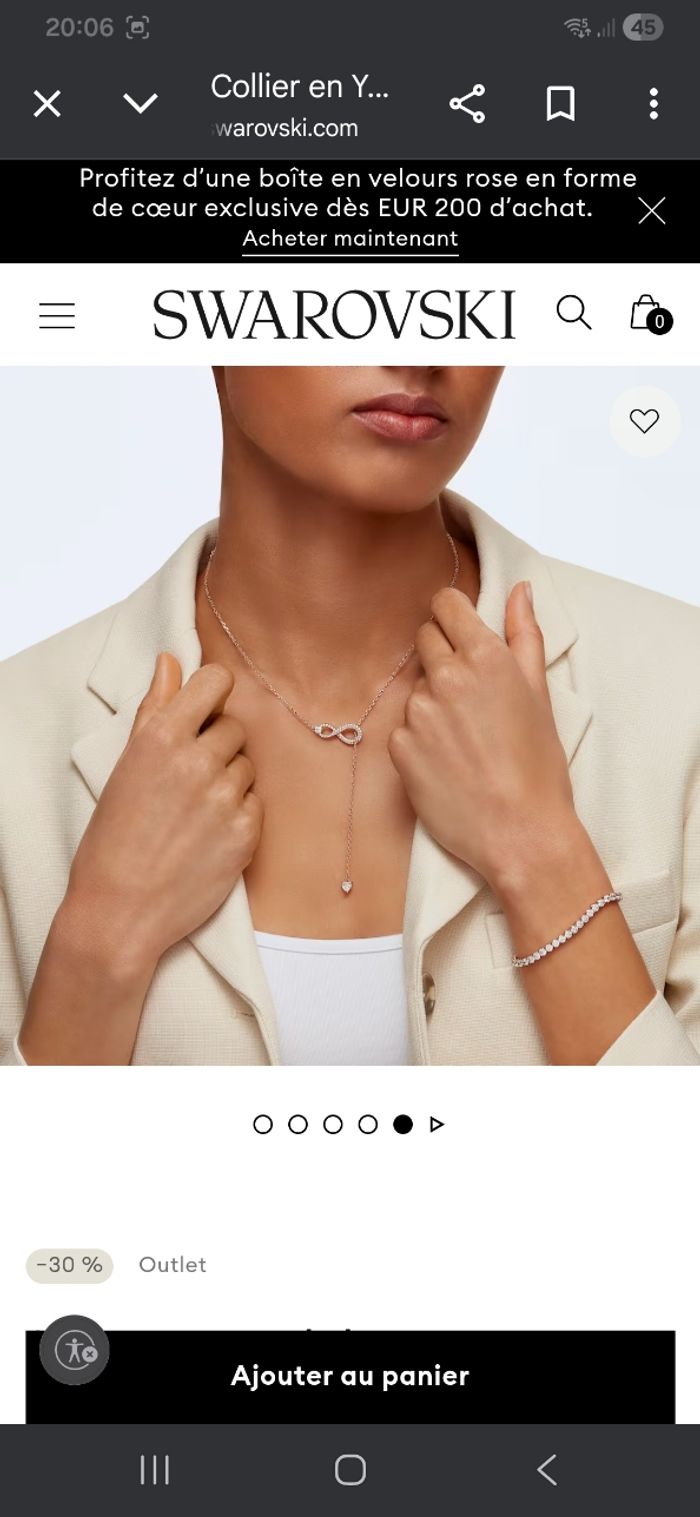This screenshot has height=1517, width=700.
Task: Search the Swarovski store
Action: pyautogui.click(x=573, y=313)
